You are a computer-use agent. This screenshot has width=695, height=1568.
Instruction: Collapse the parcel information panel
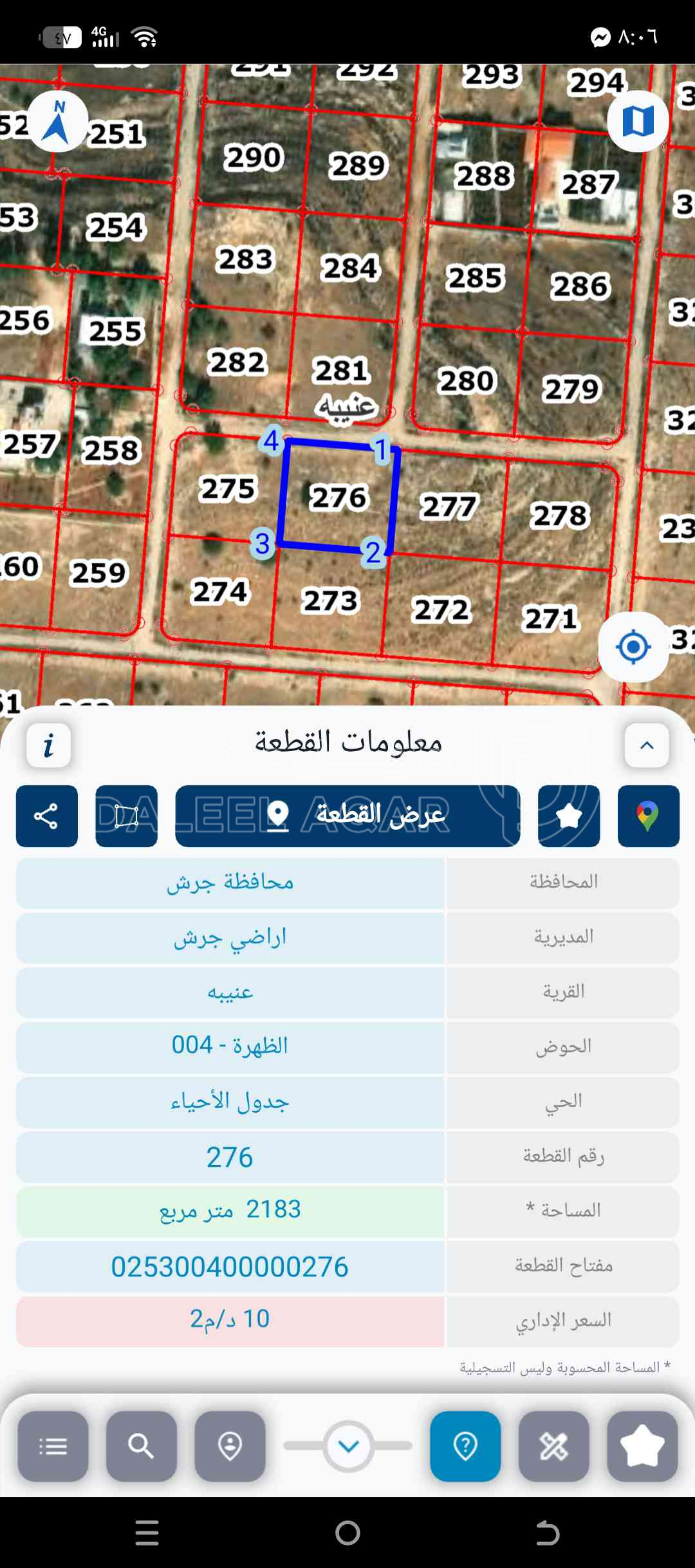(647, 745)
